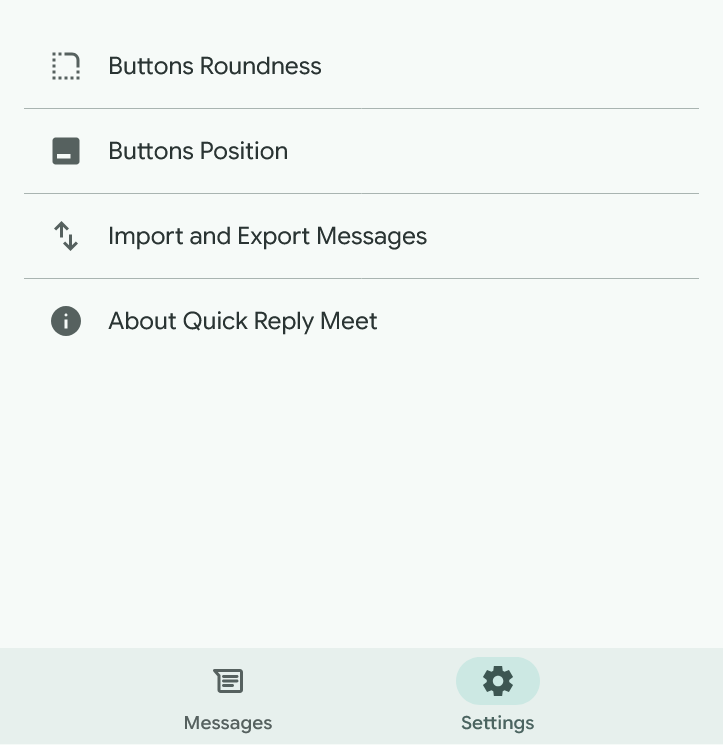Select the Settings tab
Image resolution: width=723 pixels, height=745 pixels.
pyautogui.click(x=497, y=696)
